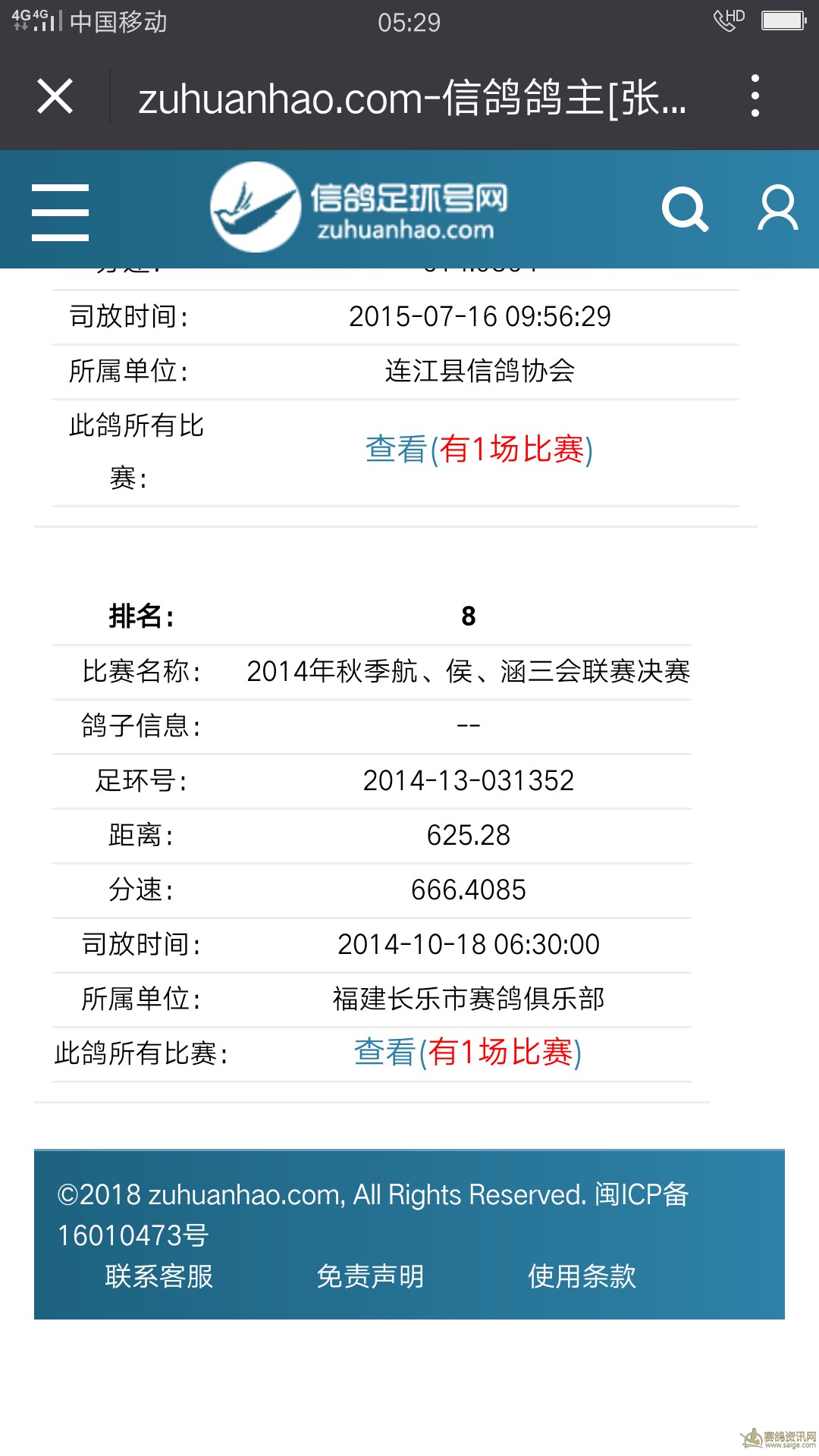Open the browser overflow menu
The image size is (819, 1456).
pyautogui.click(x=755, y=96)
